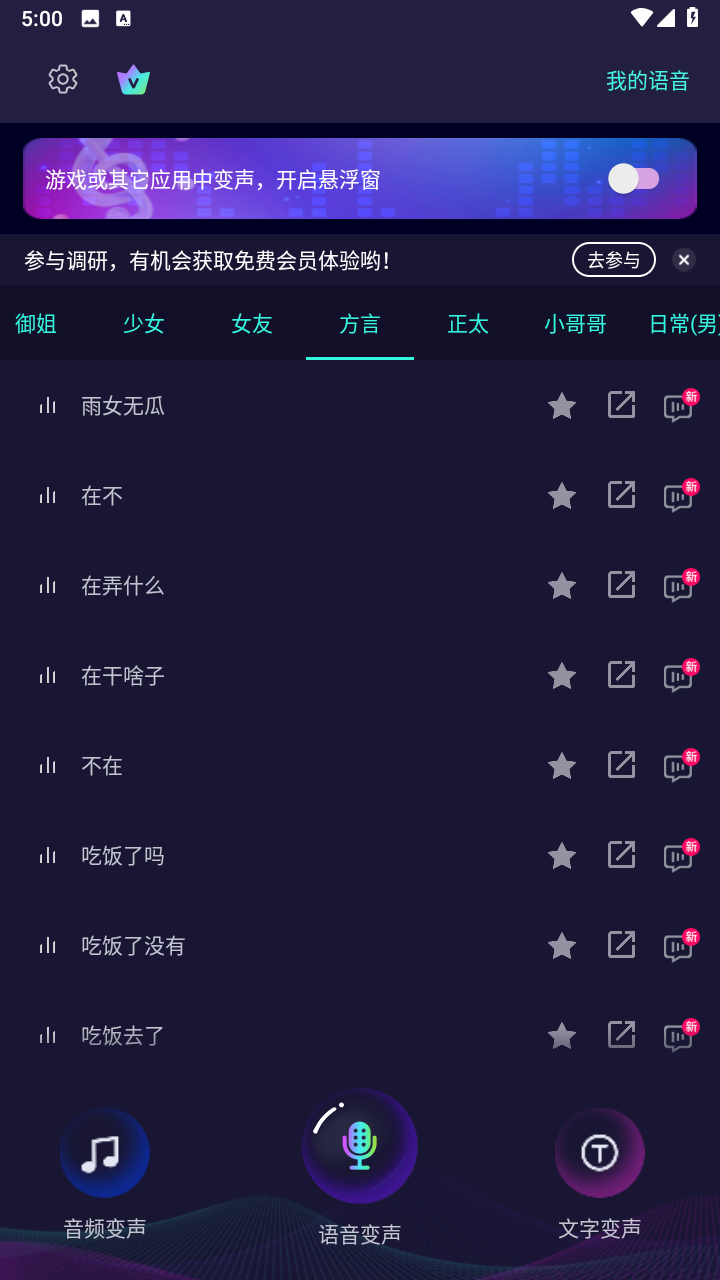Select the 小哥哥 tab
The height and width of the screenshot is (1280, 720).
576,323
